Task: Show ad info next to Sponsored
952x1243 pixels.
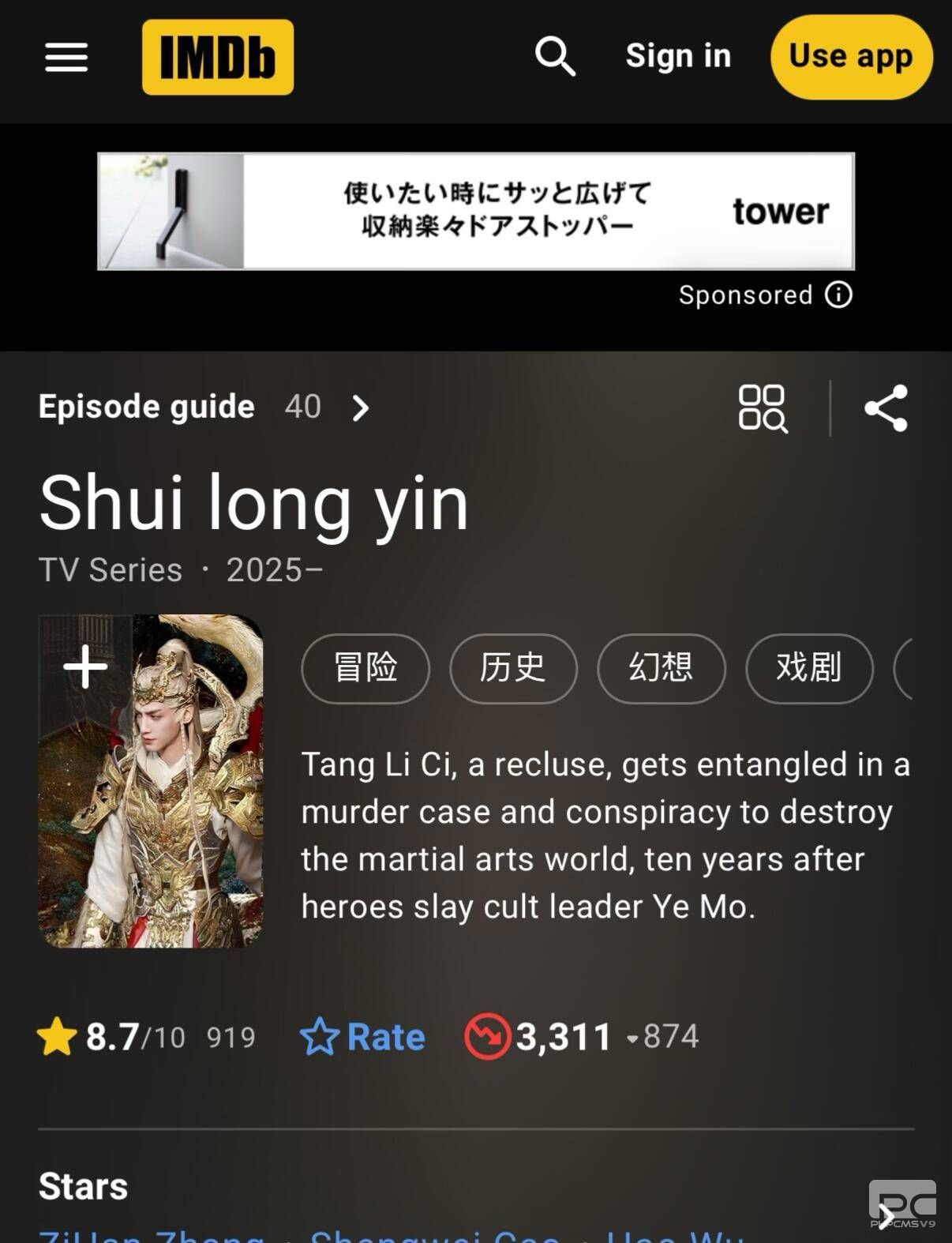Action: click(838, 295)
